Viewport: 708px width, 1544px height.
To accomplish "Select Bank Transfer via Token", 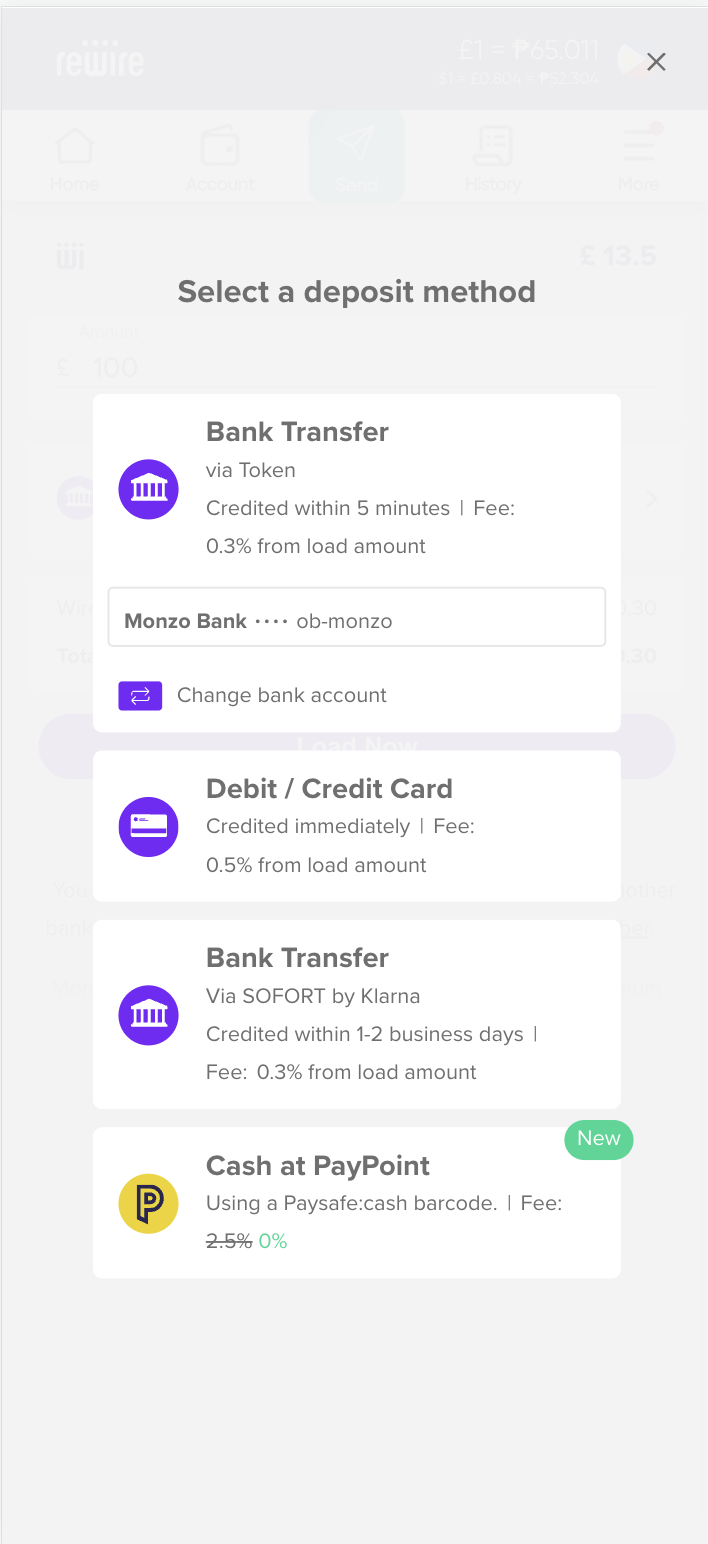I will pos(356,488).
